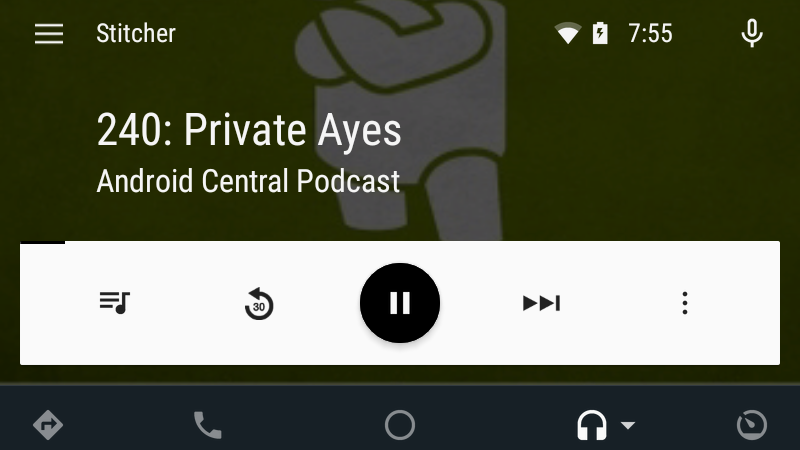Open the hamburger drawer menu
The width and height of the screenshot is (800, 450).
click(49, 34)
